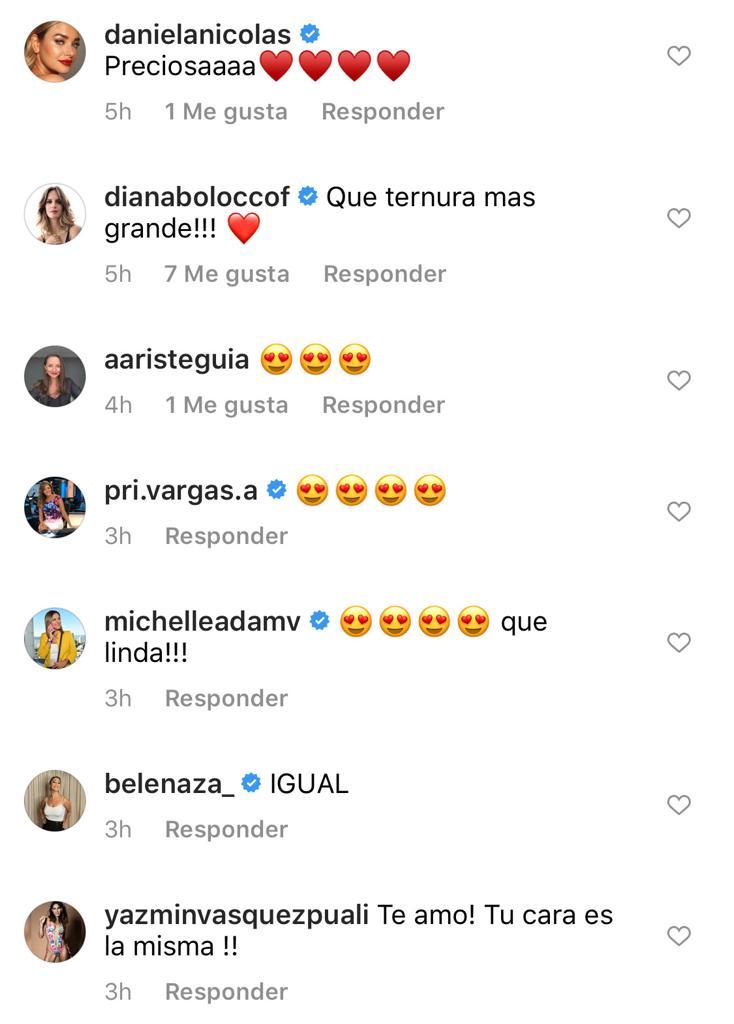Like danielanicolas's comment with the heart icon
This screenshot has width=734, height=1024.
click(678, 57)
